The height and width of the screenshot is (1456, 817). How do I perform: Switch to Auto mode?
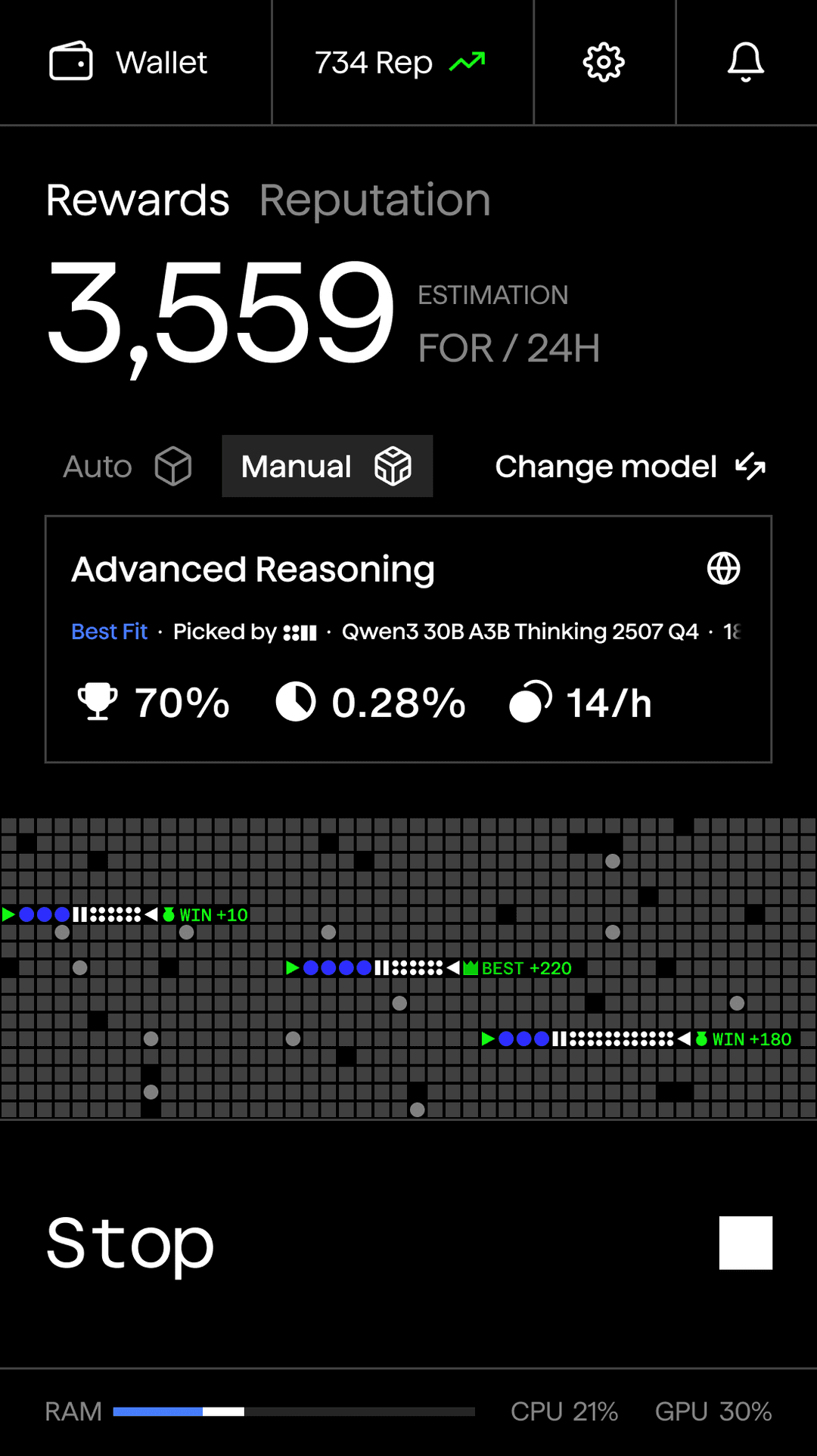(x=127, y=466)
